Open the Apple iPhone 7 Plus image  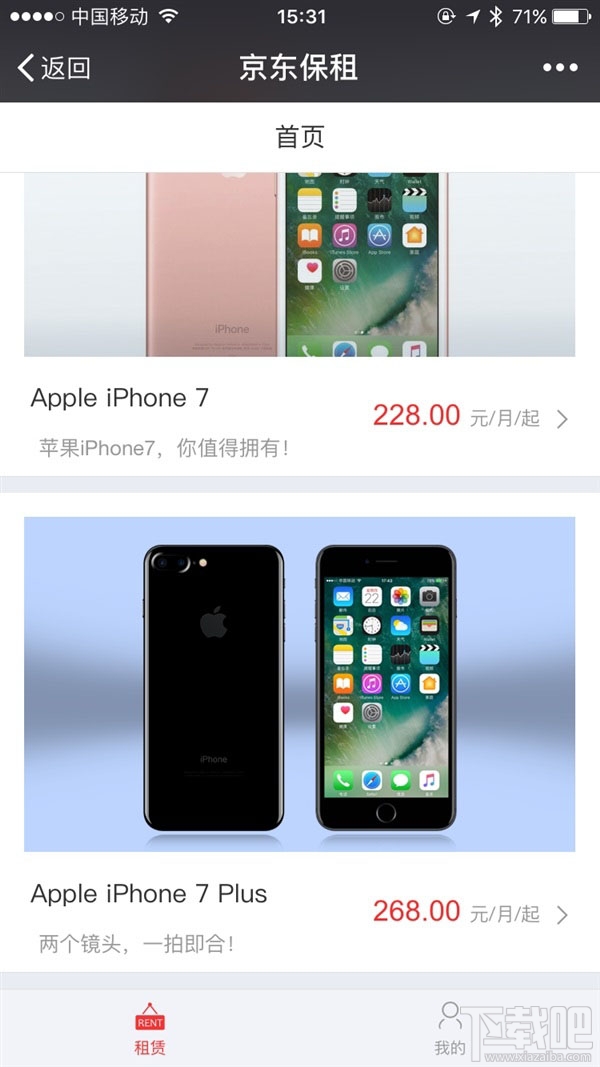299,684
